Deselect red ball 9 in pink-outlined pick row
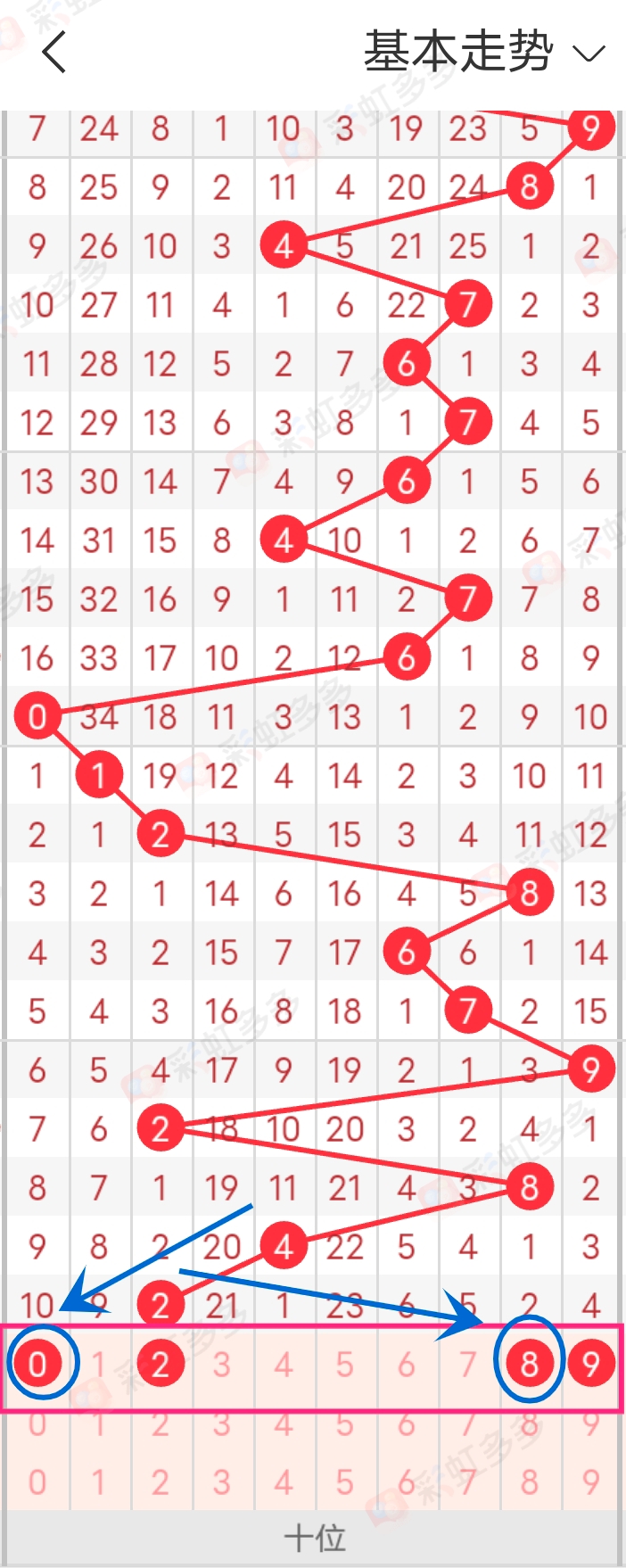 tap(590, 1364)
